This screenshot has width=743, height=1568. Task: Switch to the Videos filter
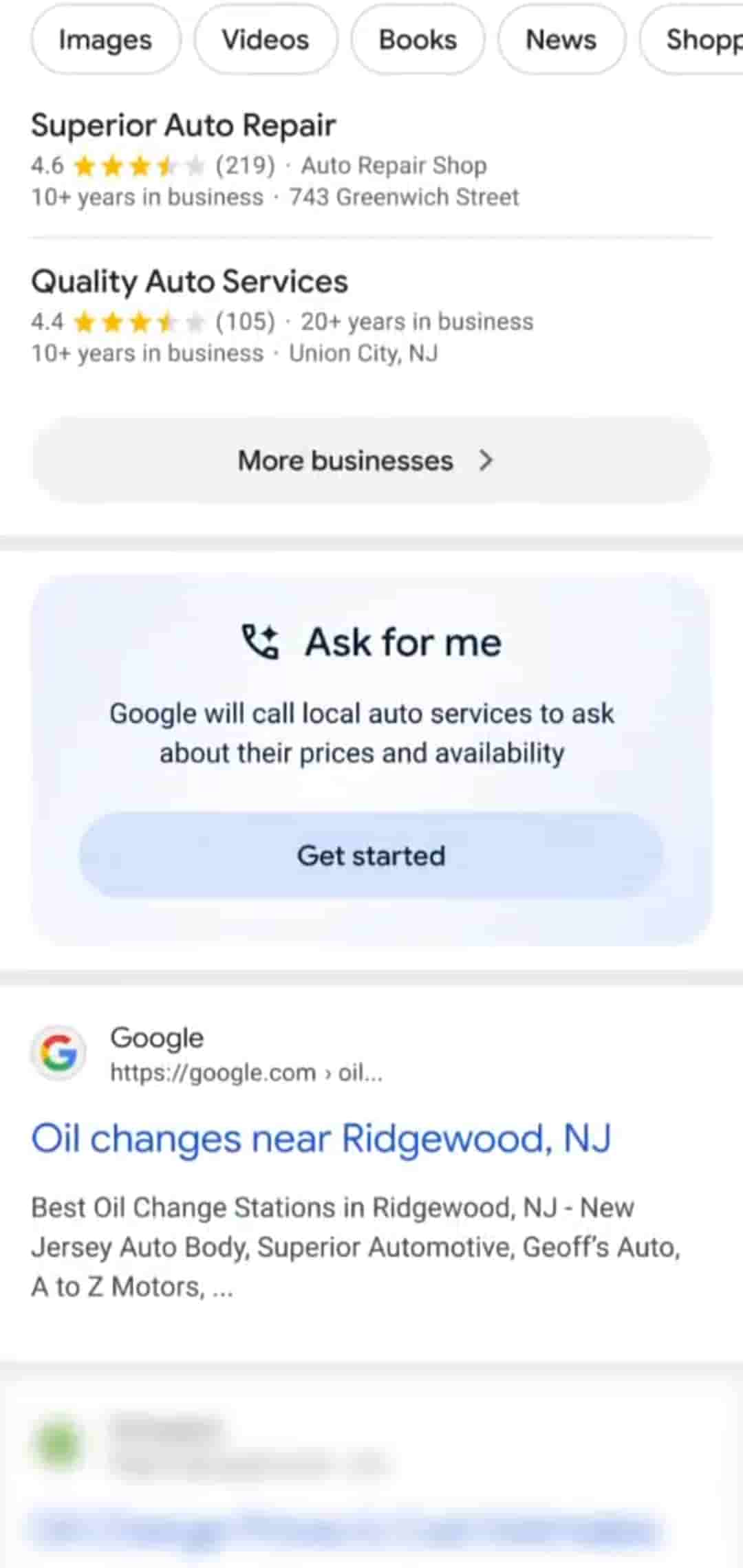tap(266, 40)
